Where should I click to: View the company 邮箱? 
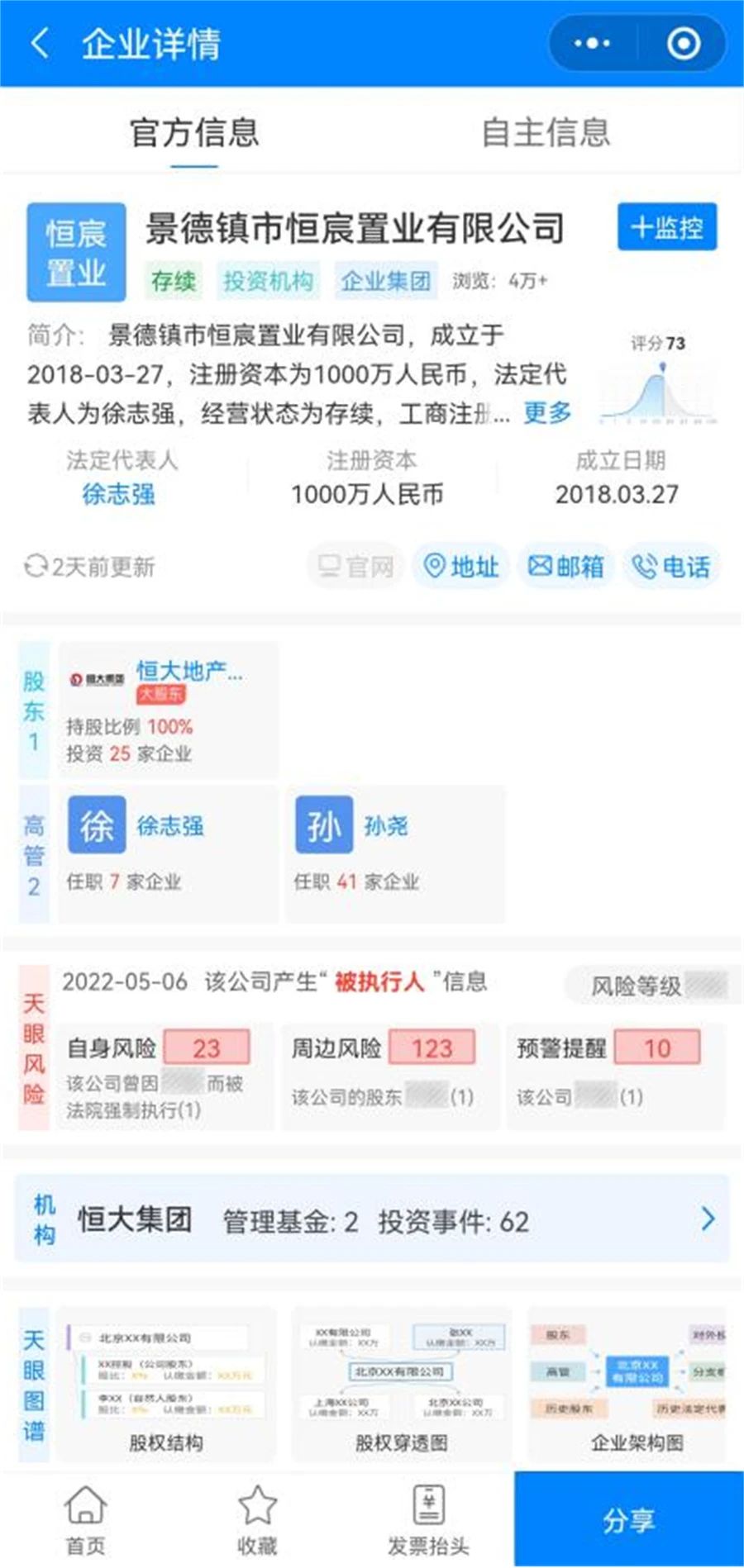coord(566,567)
